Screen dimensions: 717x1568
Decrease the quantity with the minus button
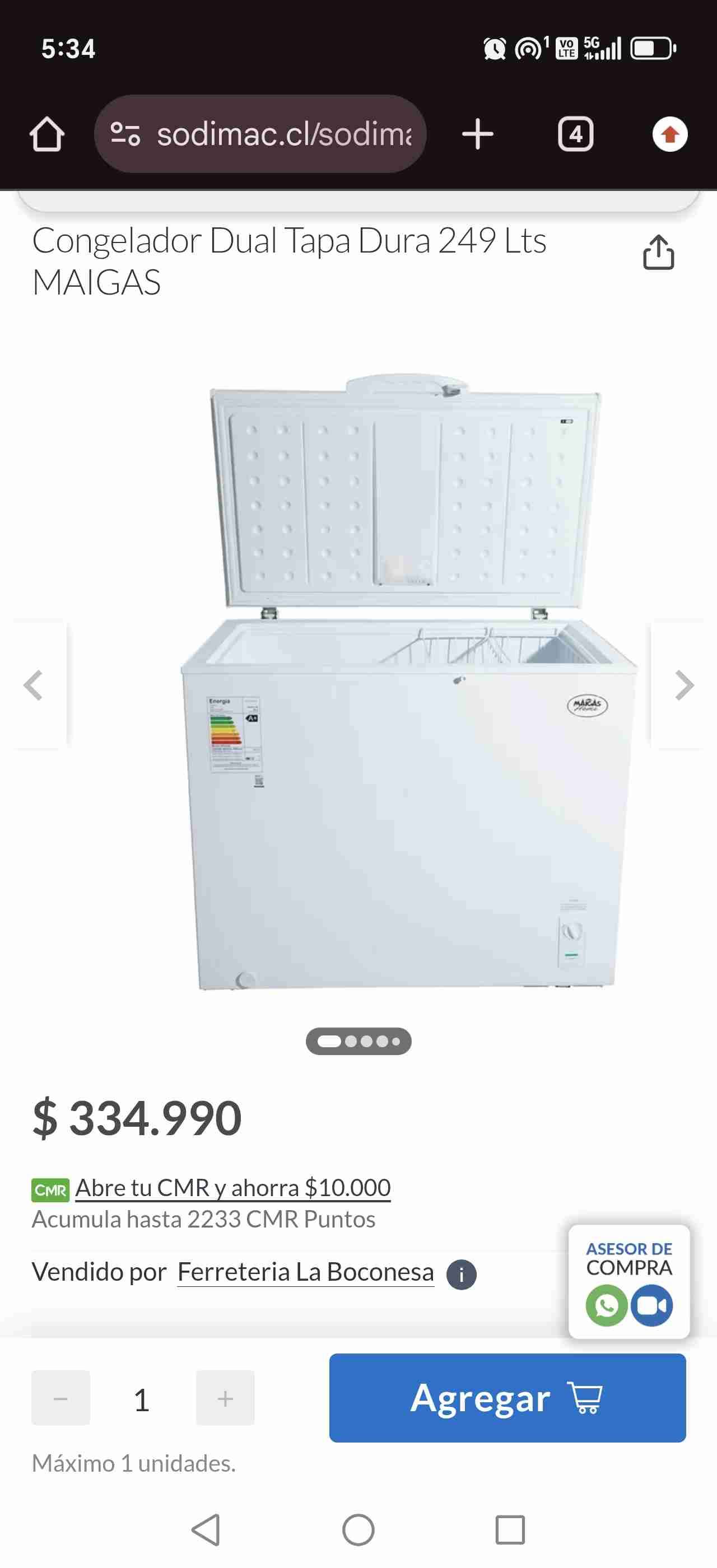tap(60, 1398)
